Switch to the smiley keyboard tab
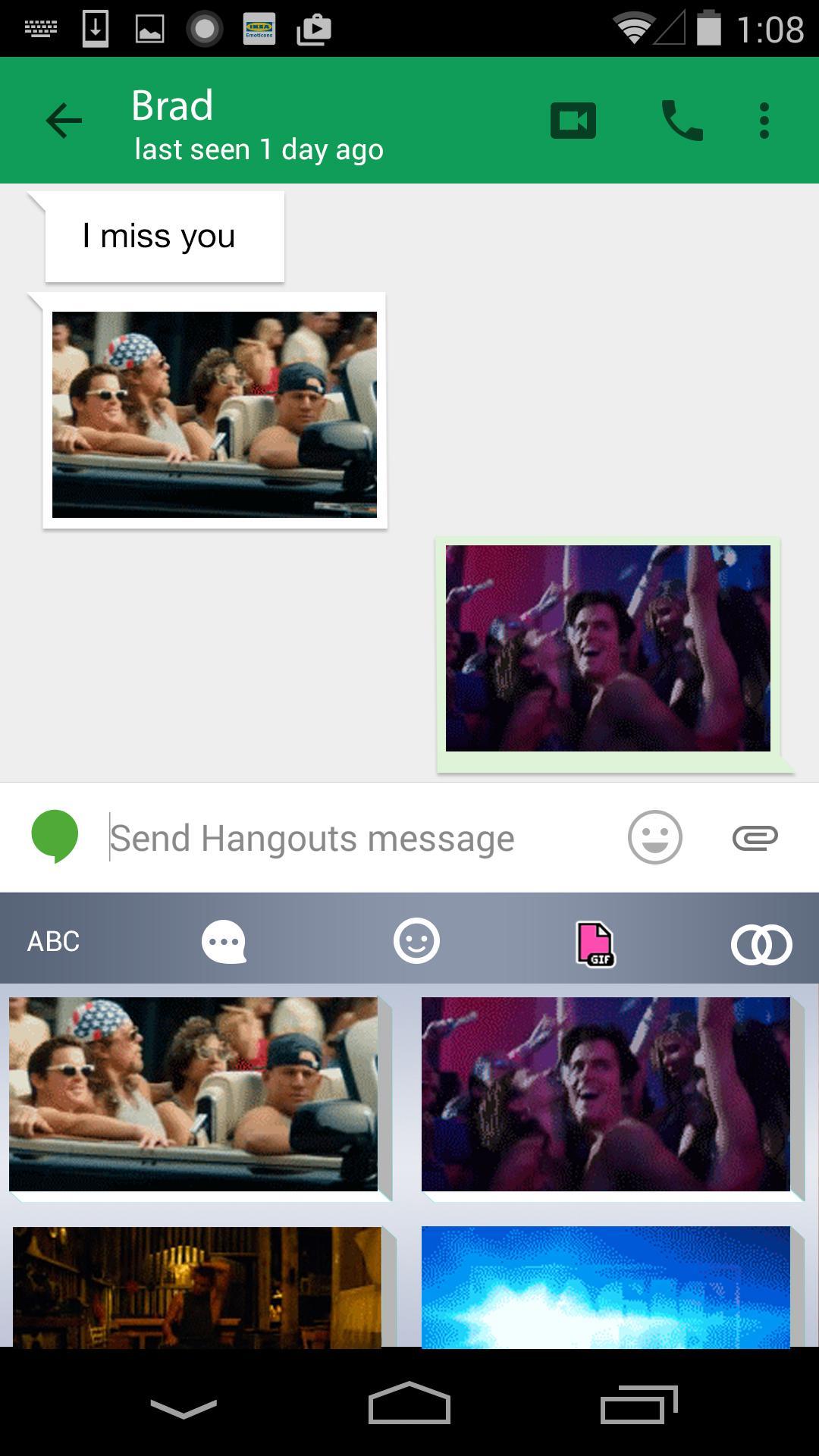This screenshot has height=1456, width=819. [x=416, y=941]
